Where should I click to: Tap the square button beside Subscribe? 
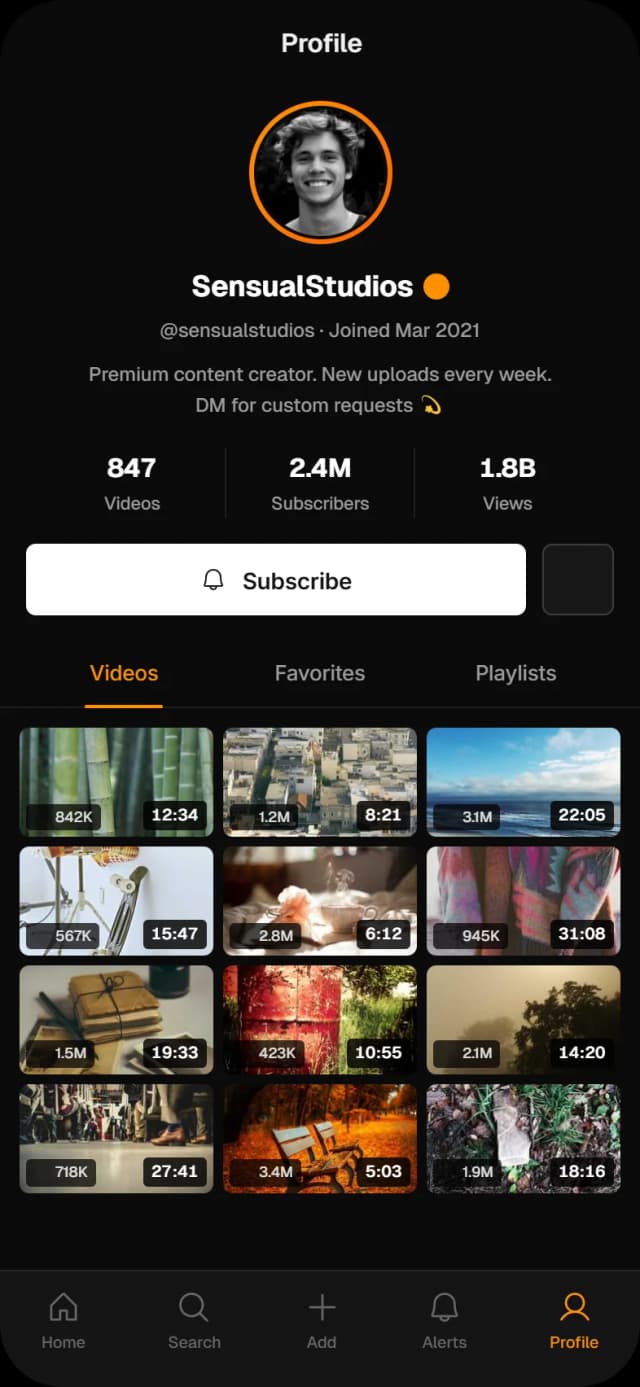pyautogui.click(x=577, y=580)
